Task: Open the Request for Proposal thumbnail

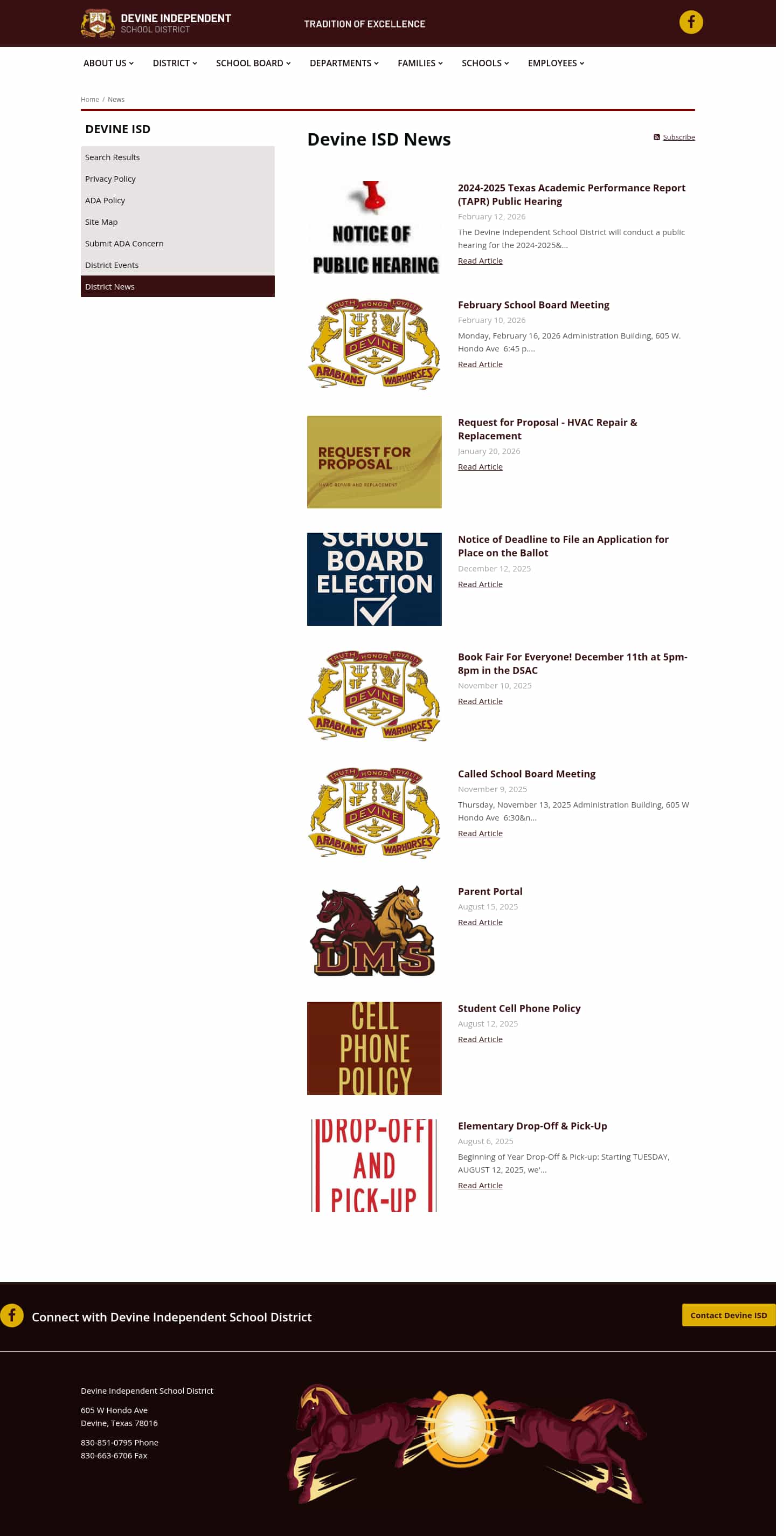Action: point(373,462)
